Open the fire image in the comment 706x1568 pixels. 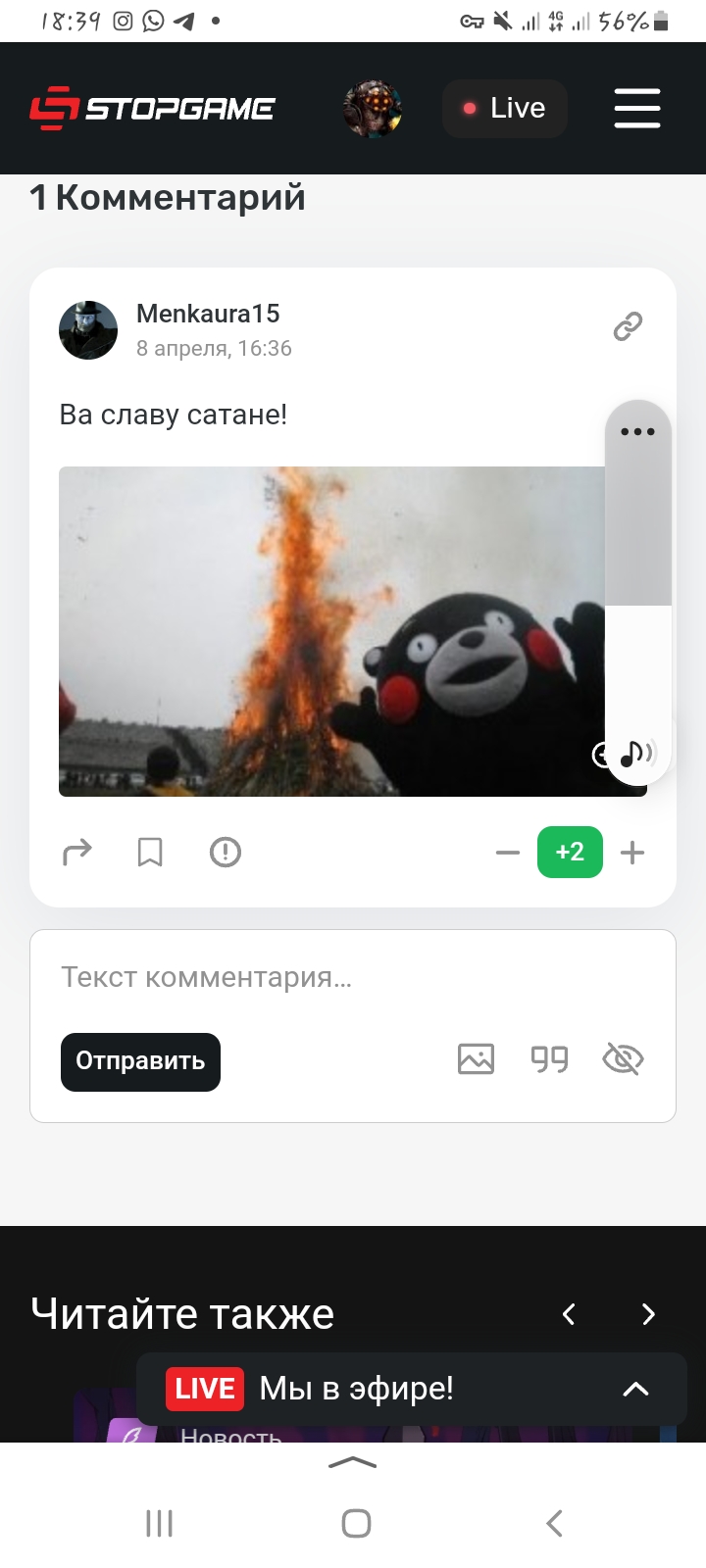pos(331,631)
